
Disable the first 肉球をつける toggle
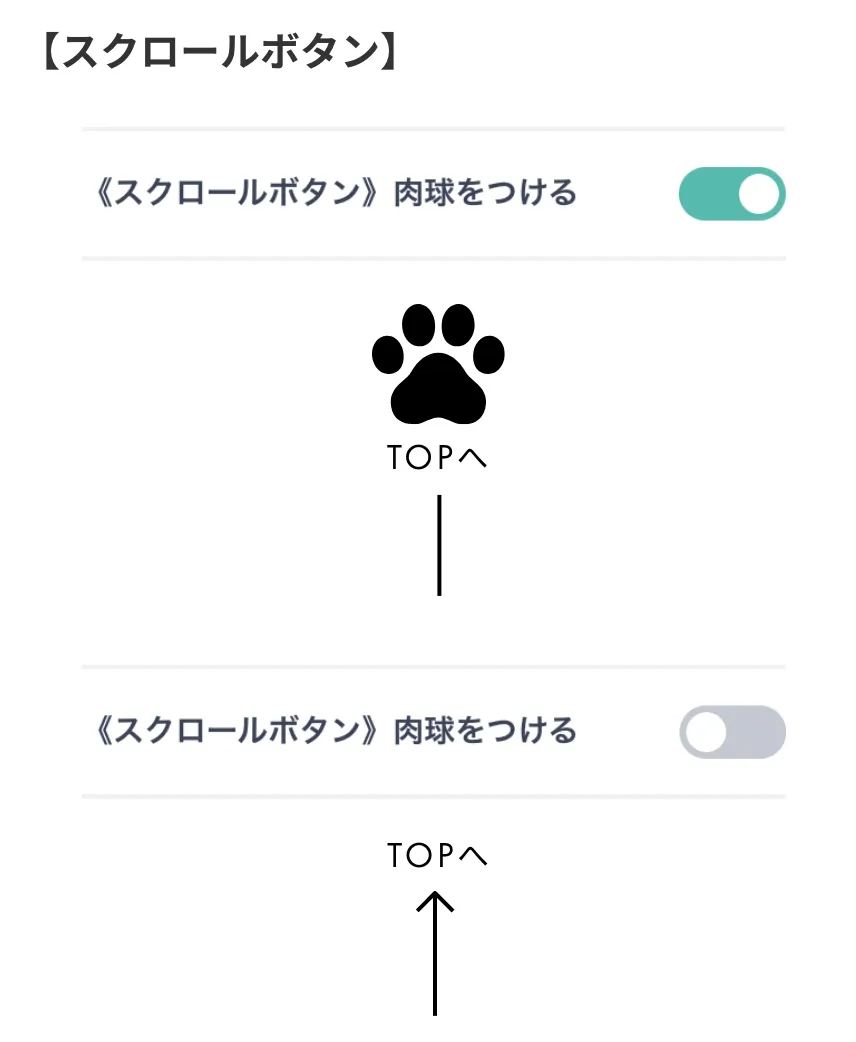coord(731,193)
